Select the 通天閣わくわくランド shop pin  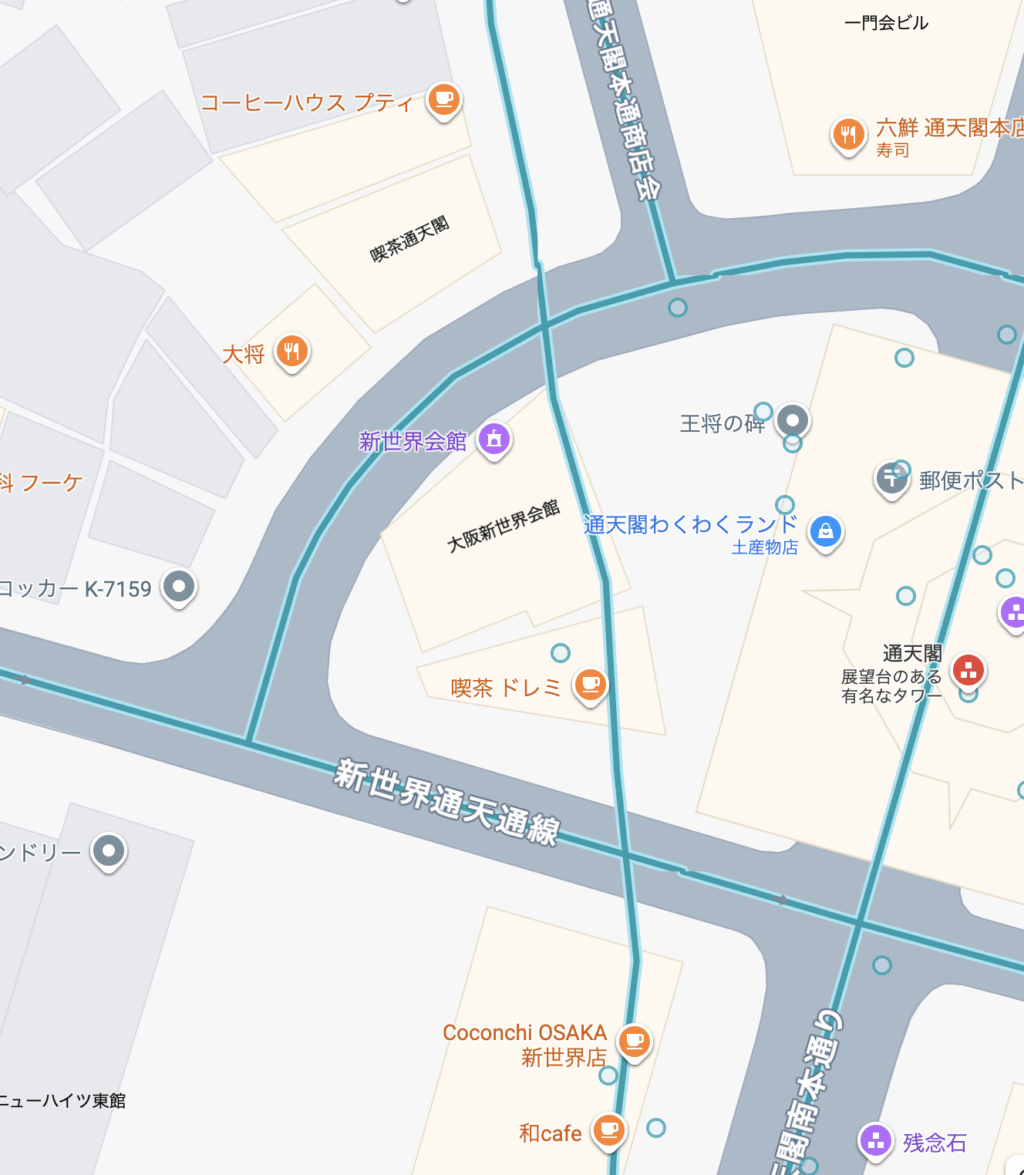[x=825, y=531]
